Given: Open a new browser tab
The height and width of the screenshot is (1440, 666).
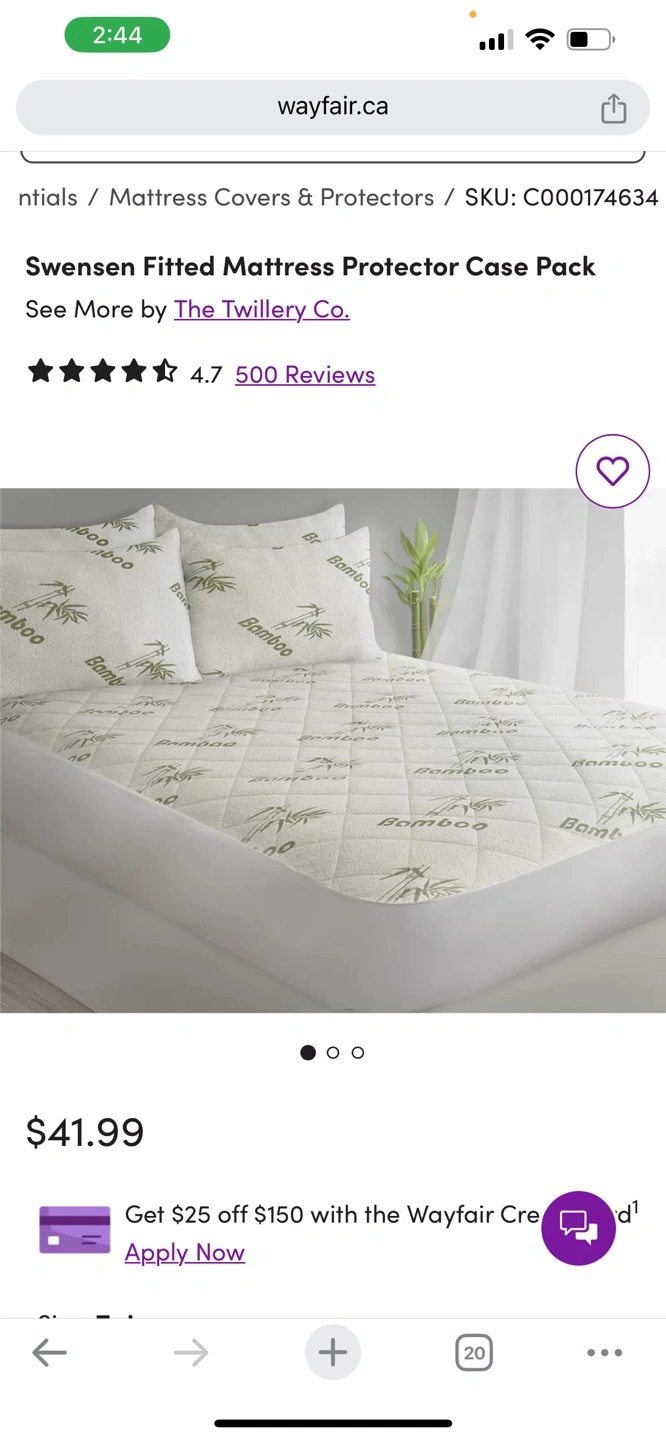Looking at the screenshot, I should [332, 1353].
